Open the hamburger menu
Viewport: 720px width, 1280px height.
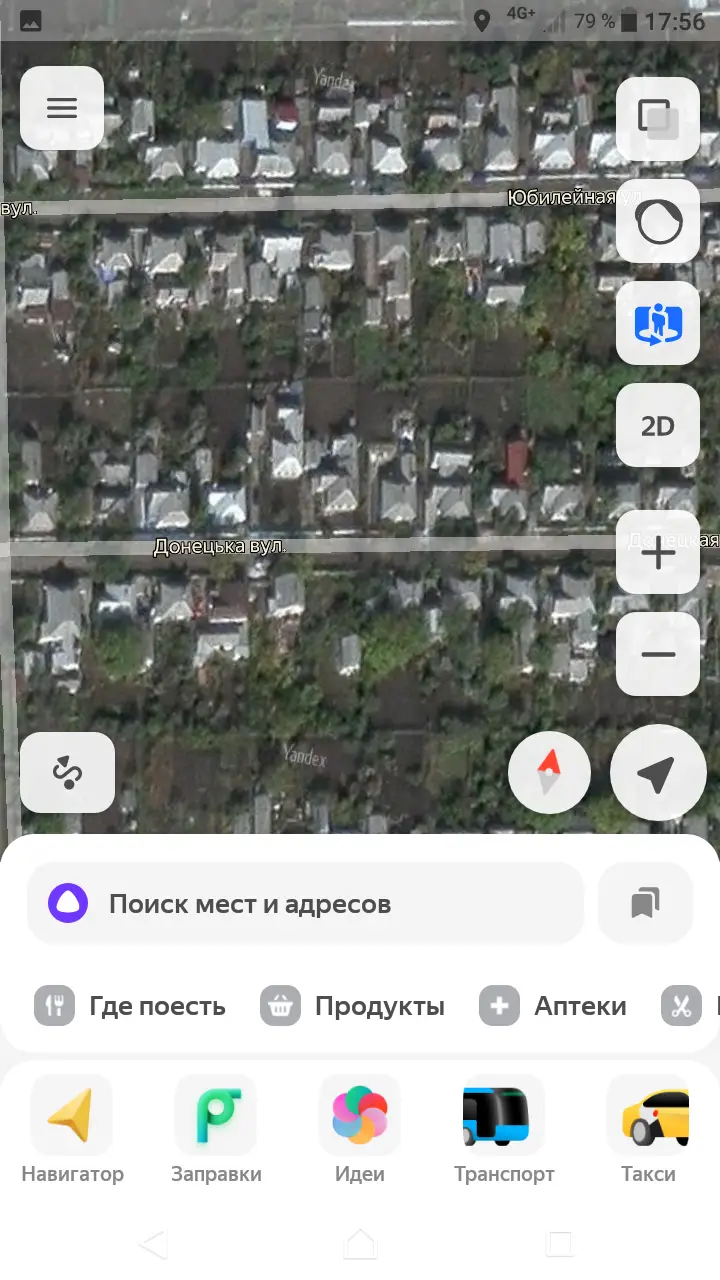62,108
